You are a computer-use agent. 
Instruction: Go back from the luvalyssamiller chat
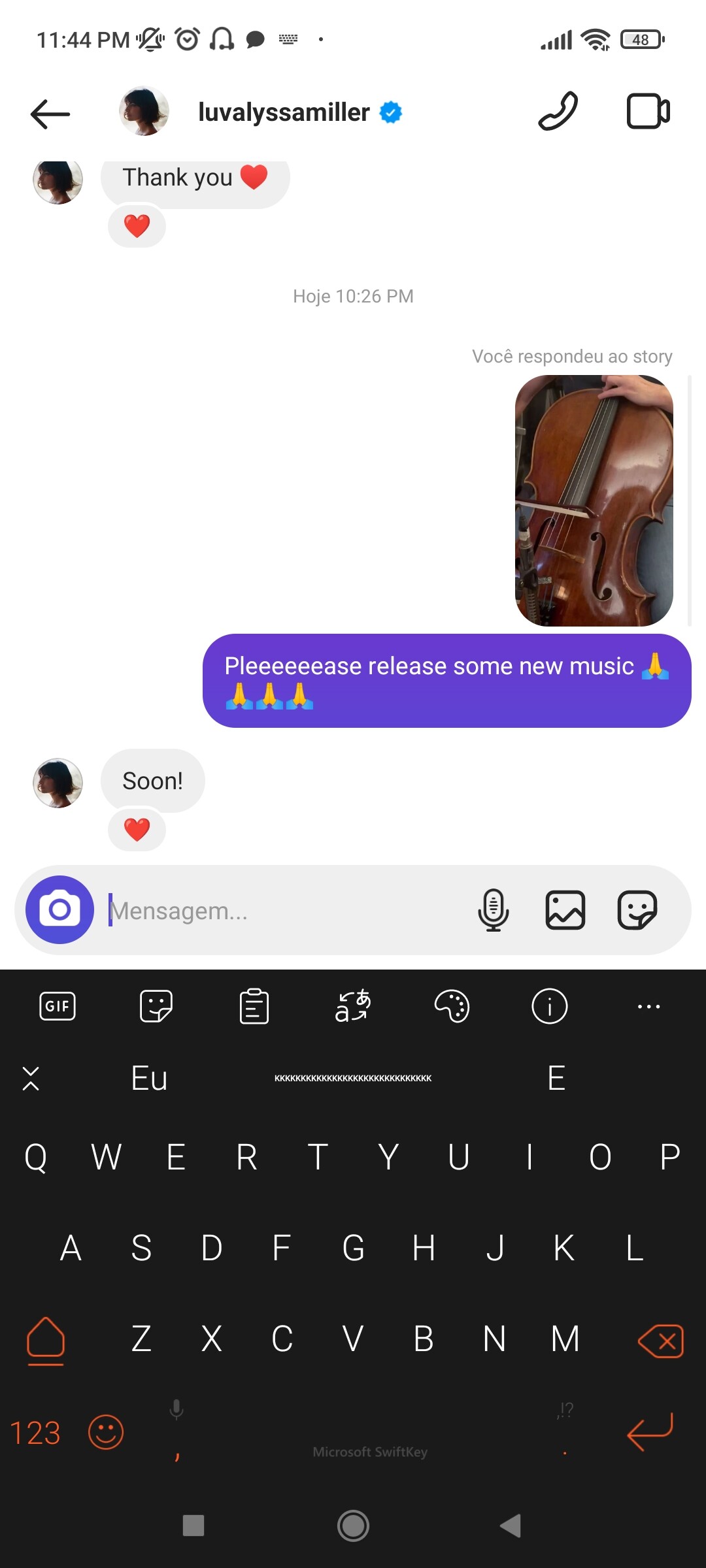(x=50, y=114)
